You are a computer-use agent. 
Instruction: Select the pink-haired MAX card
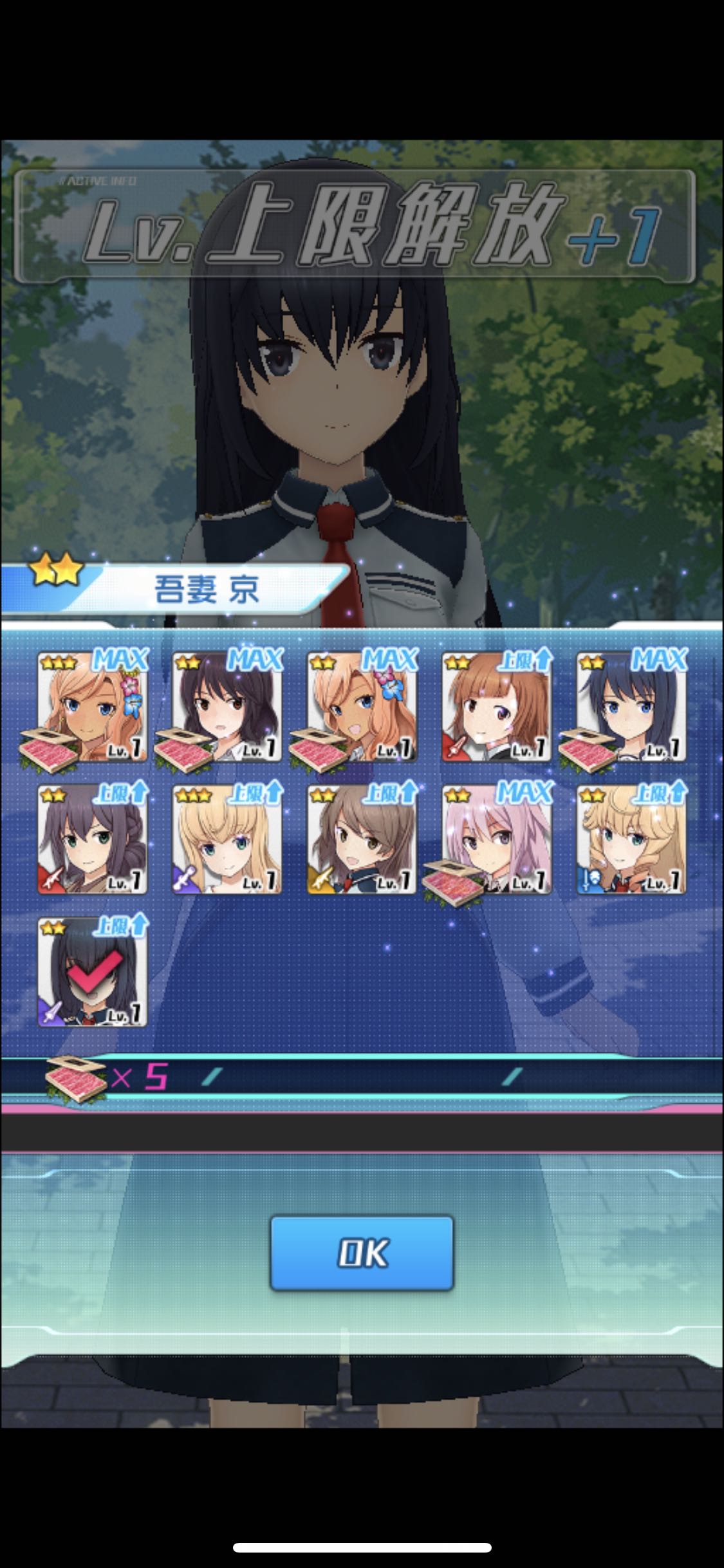[496, 840]
